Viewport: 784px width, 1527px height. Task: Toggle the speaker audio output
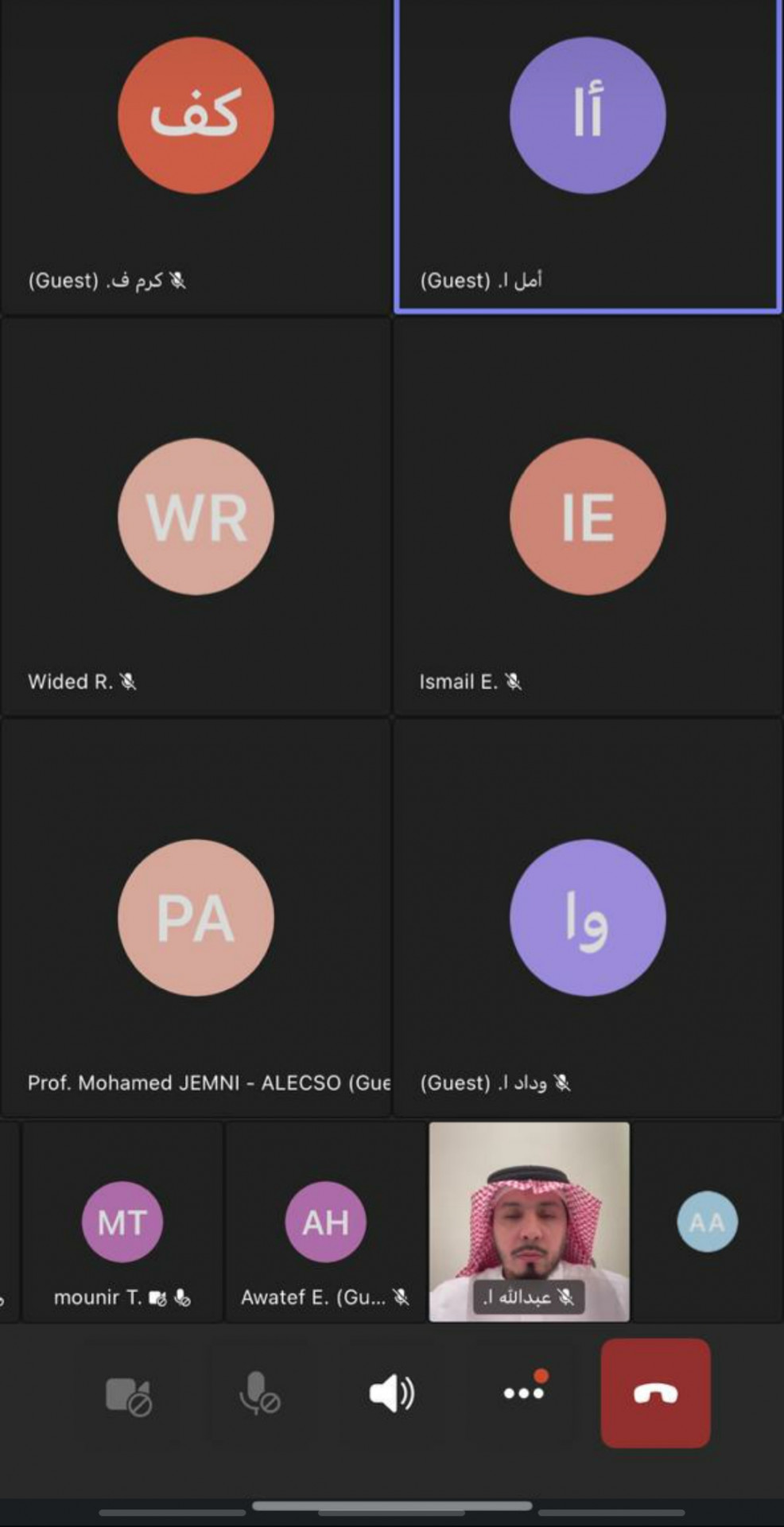pos(392,1393)
